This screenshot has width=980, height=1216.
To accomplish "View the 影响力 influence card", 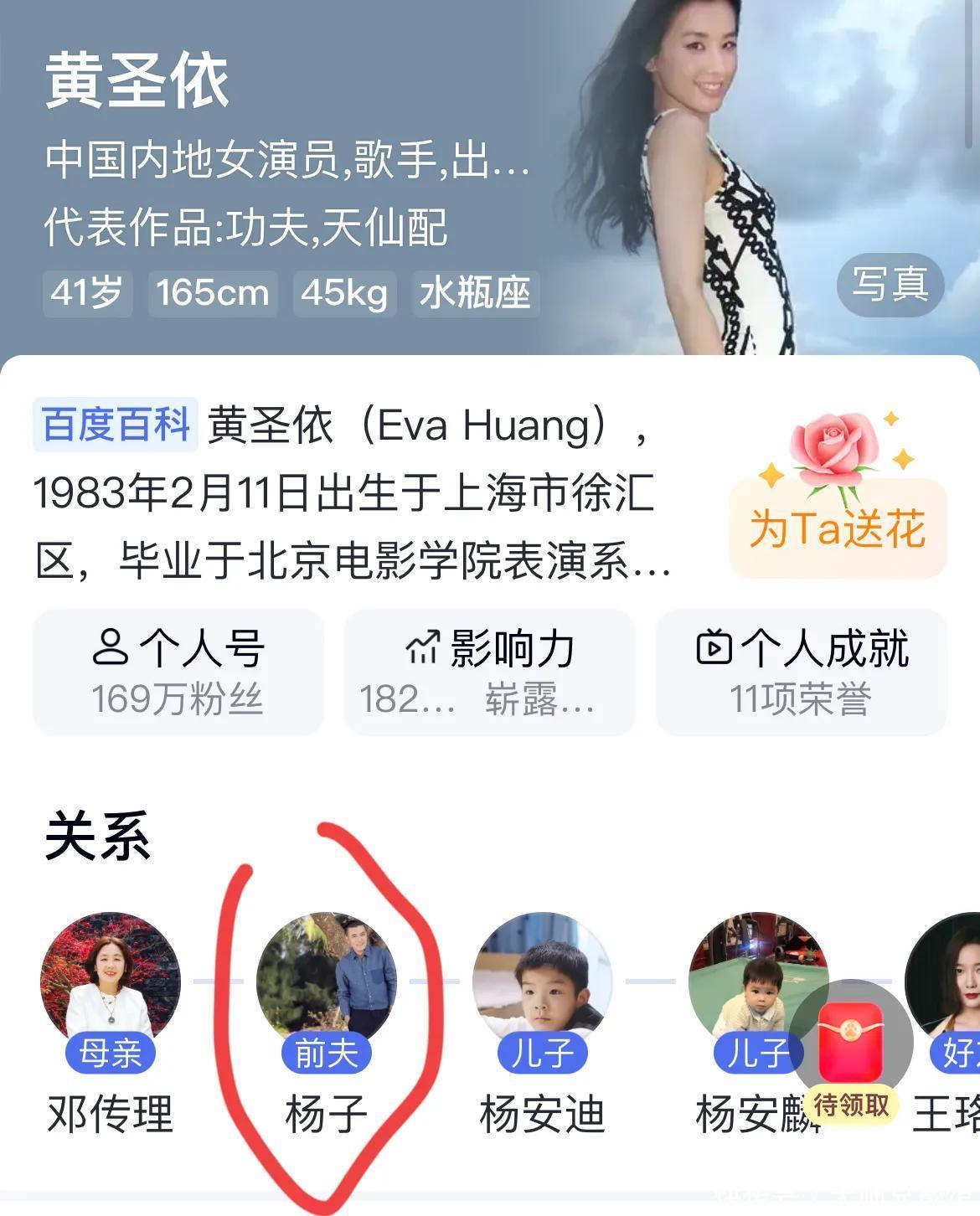I will click(489, 672).
